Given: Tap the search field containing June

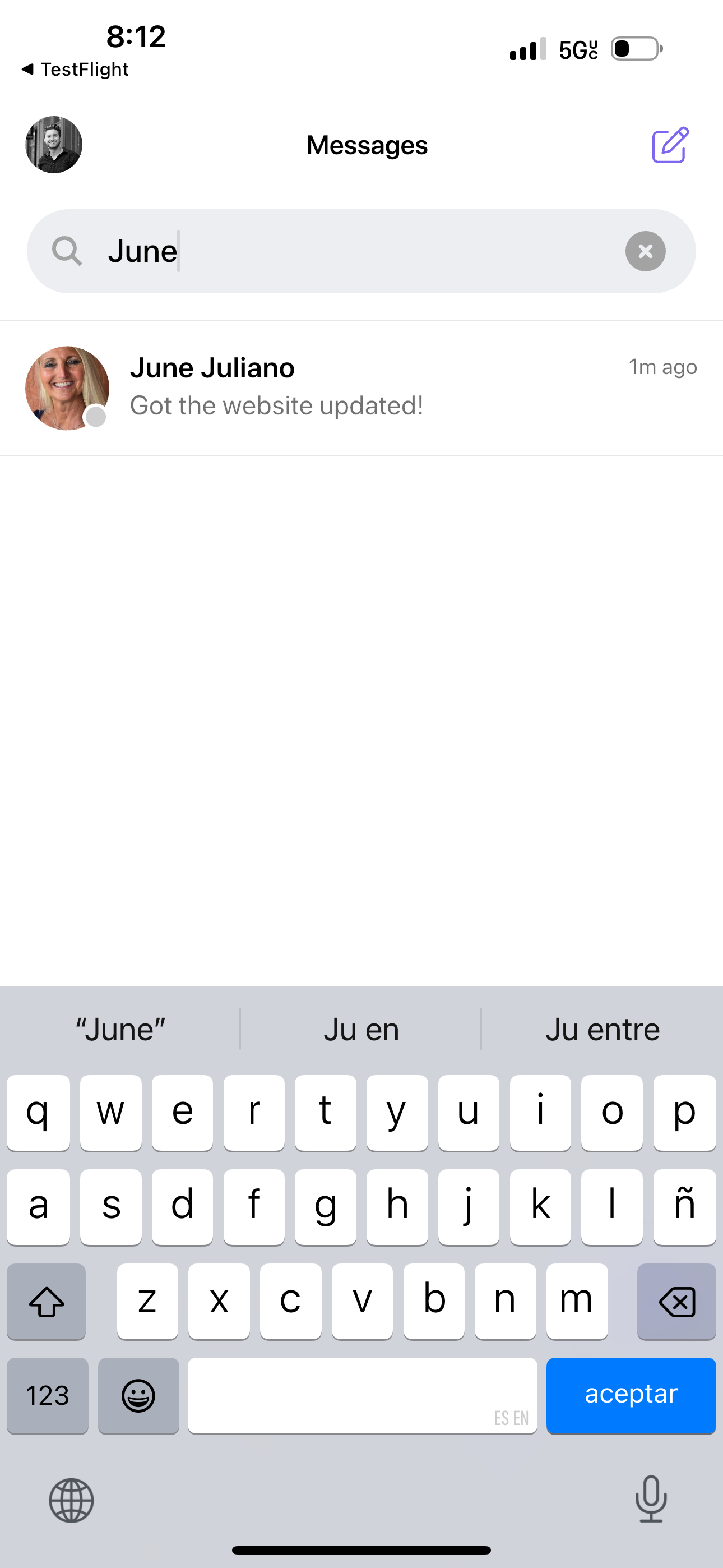Looking at the screenshot, I should [361, 251].
